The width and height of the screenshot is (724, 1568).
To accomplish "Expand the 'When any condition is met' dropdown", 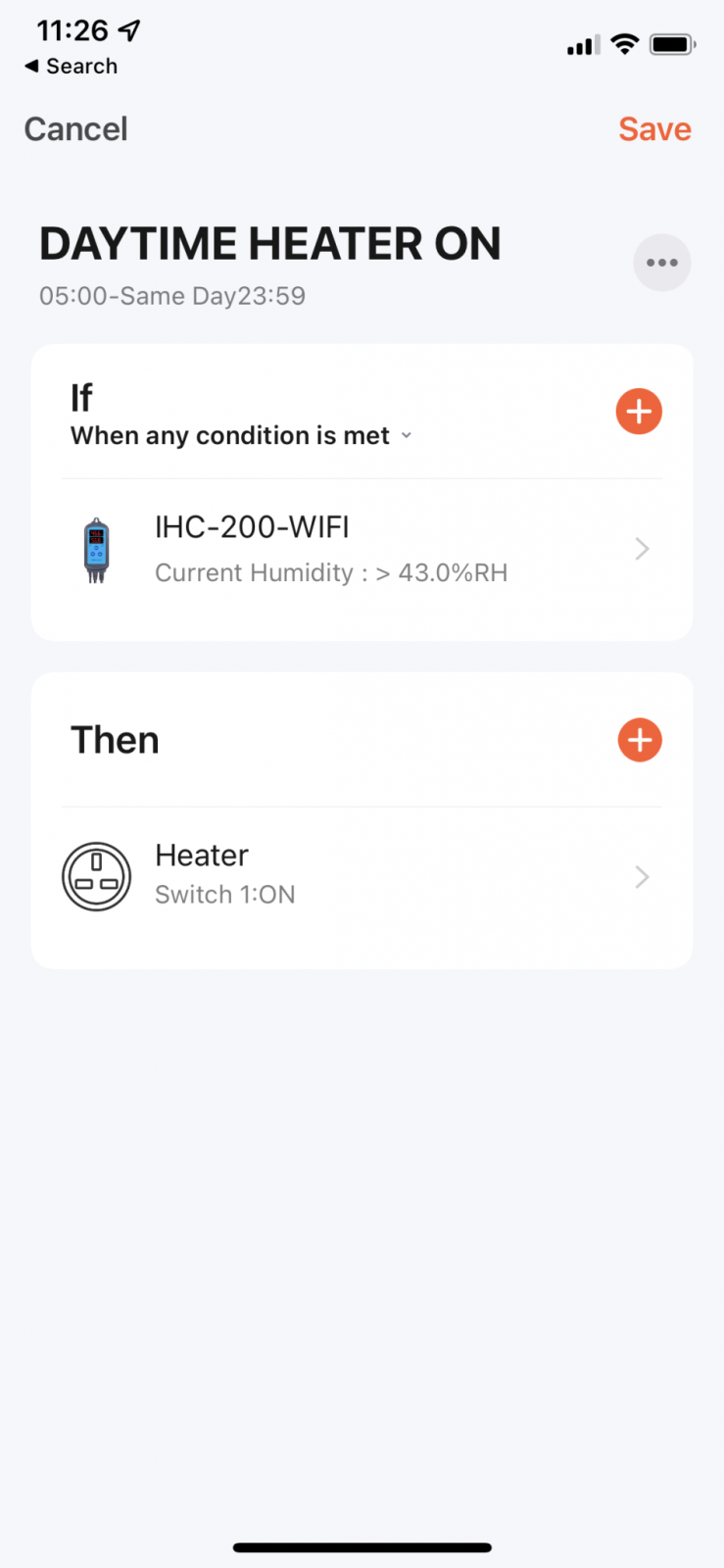I will point(241,436).
